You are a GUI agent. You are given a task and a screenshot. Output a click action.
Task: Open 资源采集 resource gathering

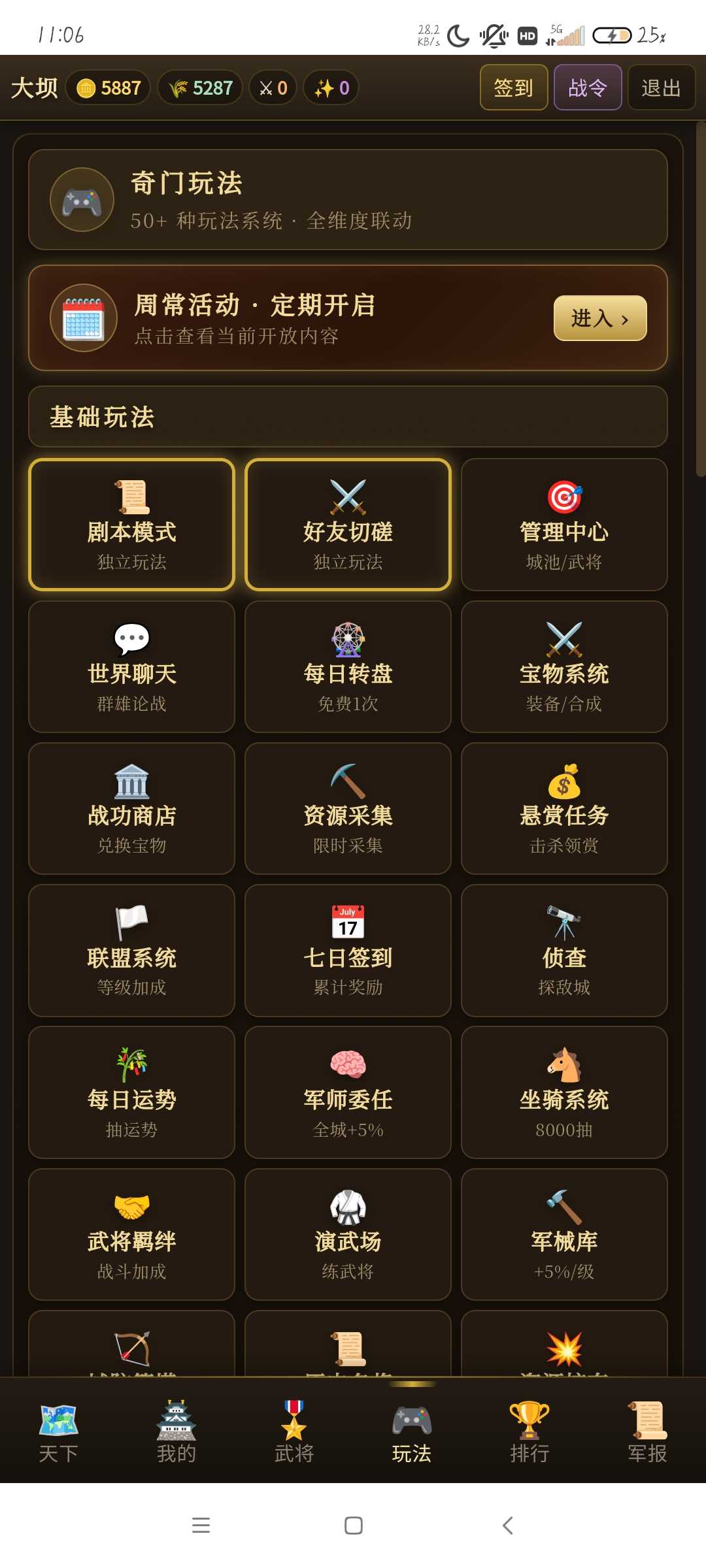click(x=348, y=808)
